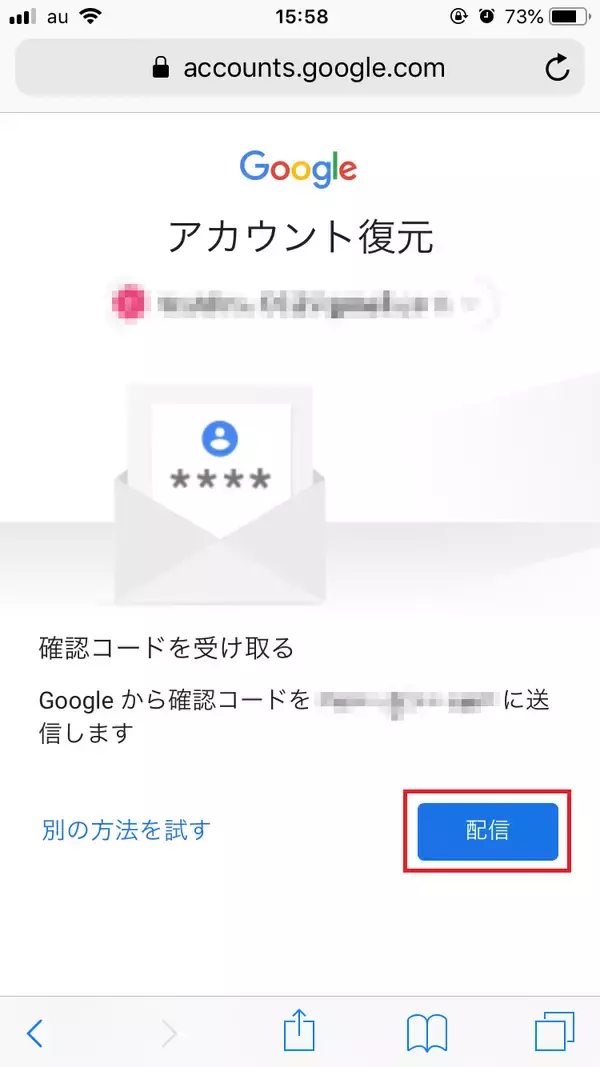This screenshot has height=1067, width=600.
Task: Open the blurred account email chip
Action: 298,302
